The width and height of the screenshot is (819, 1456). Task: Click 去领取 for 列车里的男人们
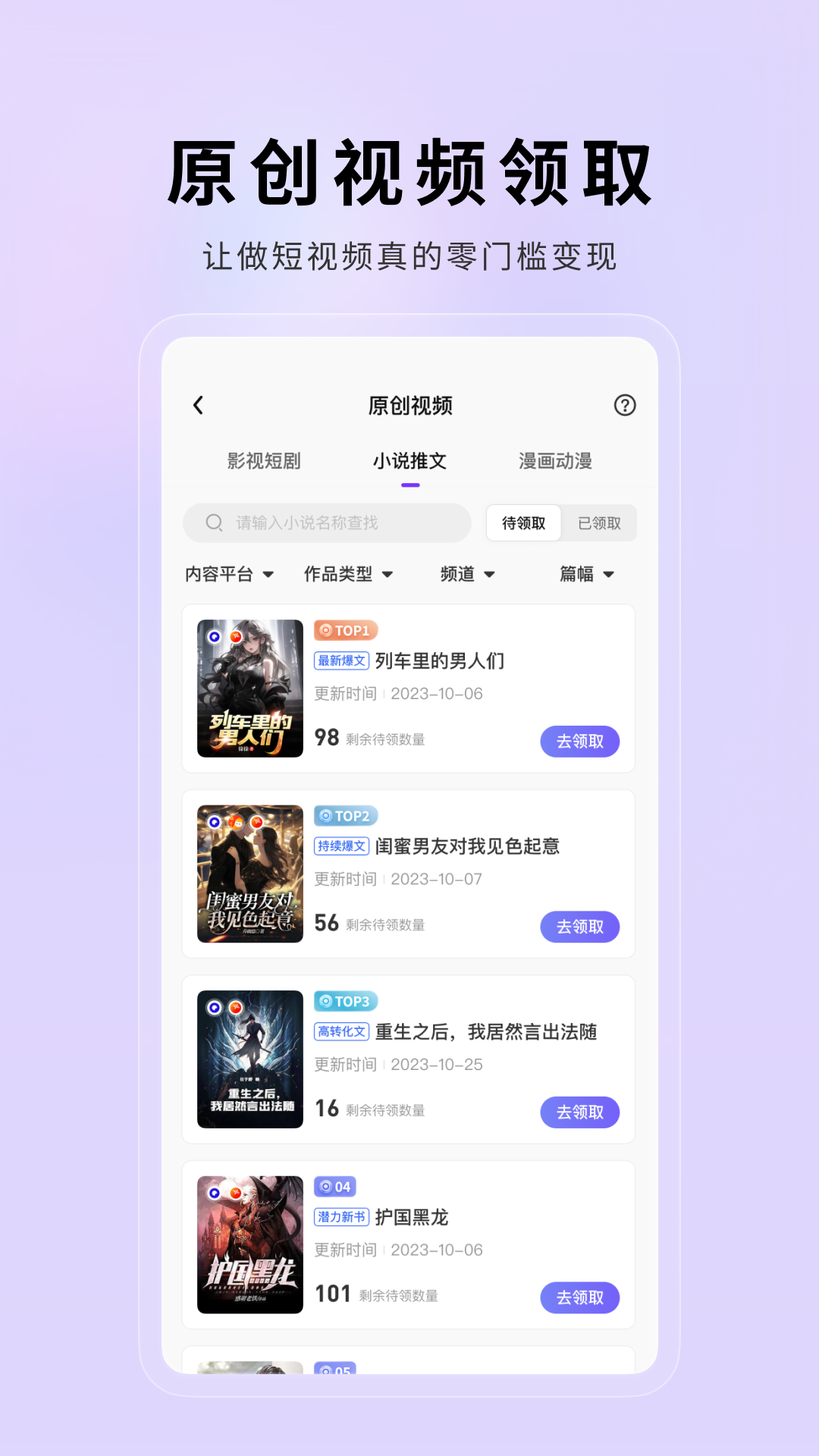pos(580,742)
